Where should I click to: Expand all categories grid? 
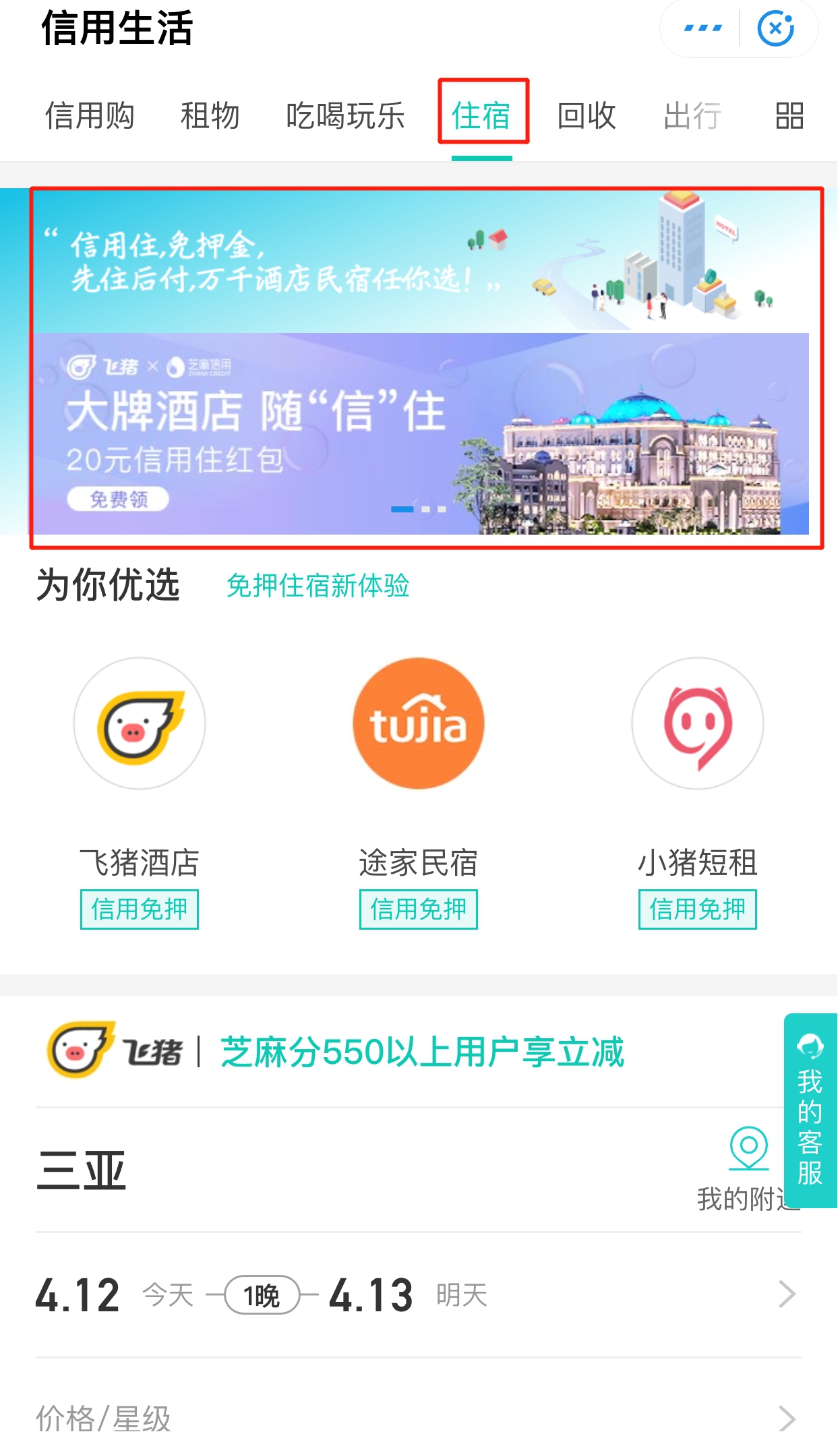pyautogui.click(x=789, y=115)
